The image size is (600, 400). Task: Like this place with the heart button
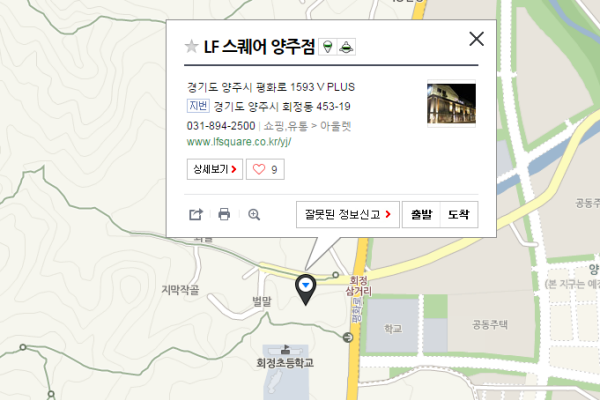click(x=265, y=169)
